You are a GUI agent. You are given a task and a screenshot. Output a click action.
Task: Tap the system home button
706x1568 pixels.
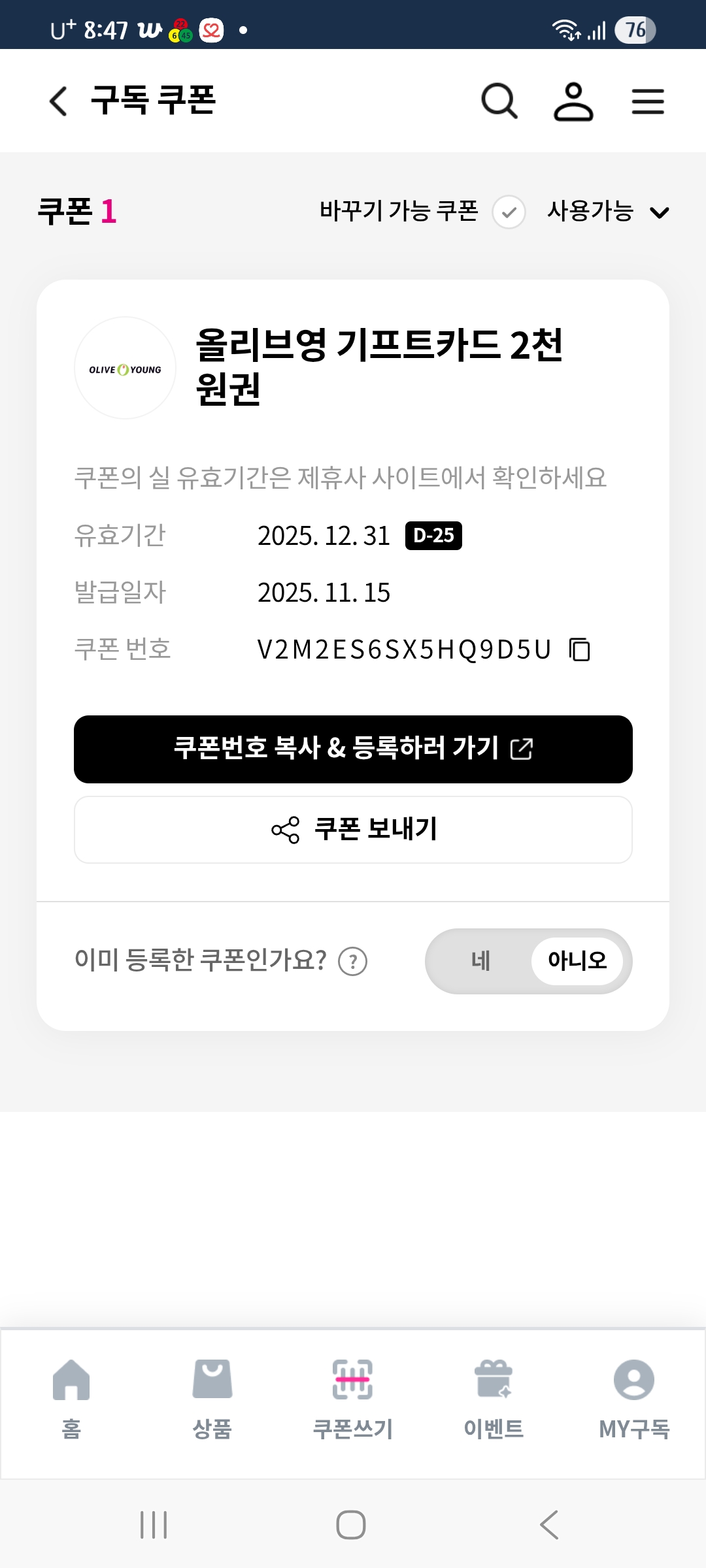pos(351,1525)
